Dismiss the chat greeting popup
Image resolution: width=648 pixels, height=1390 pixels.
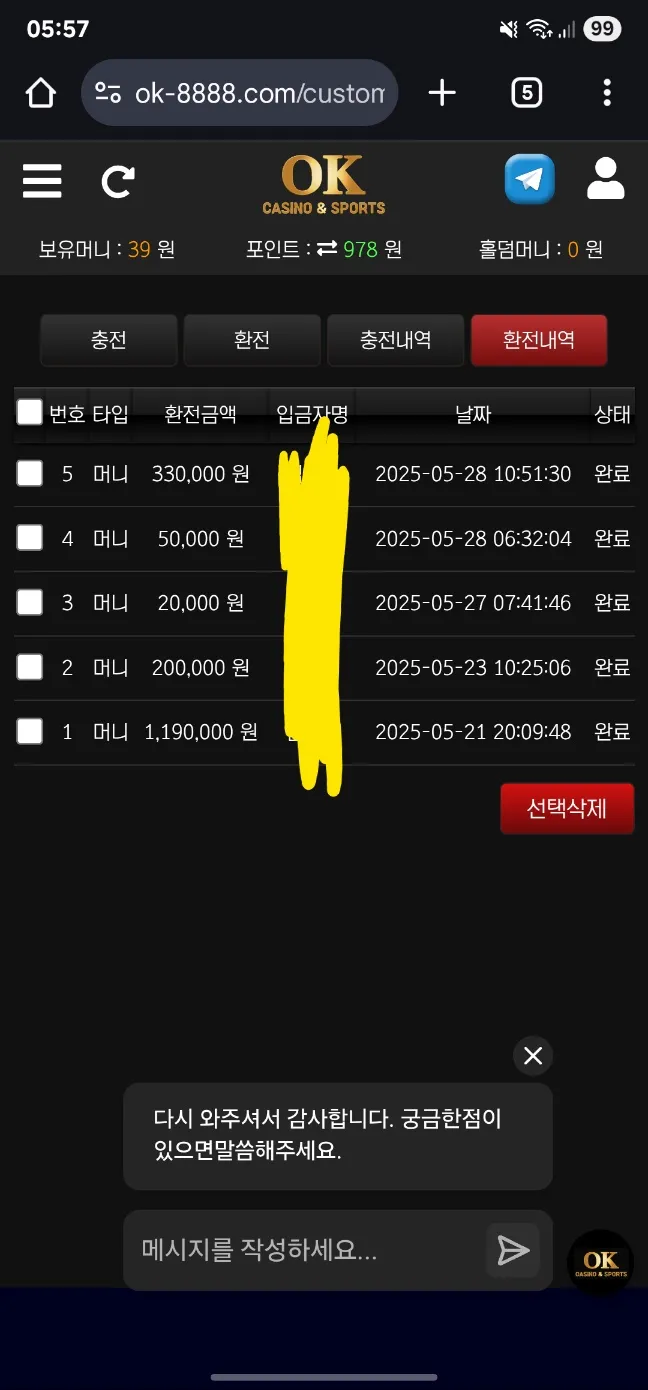coord(533,1055)
